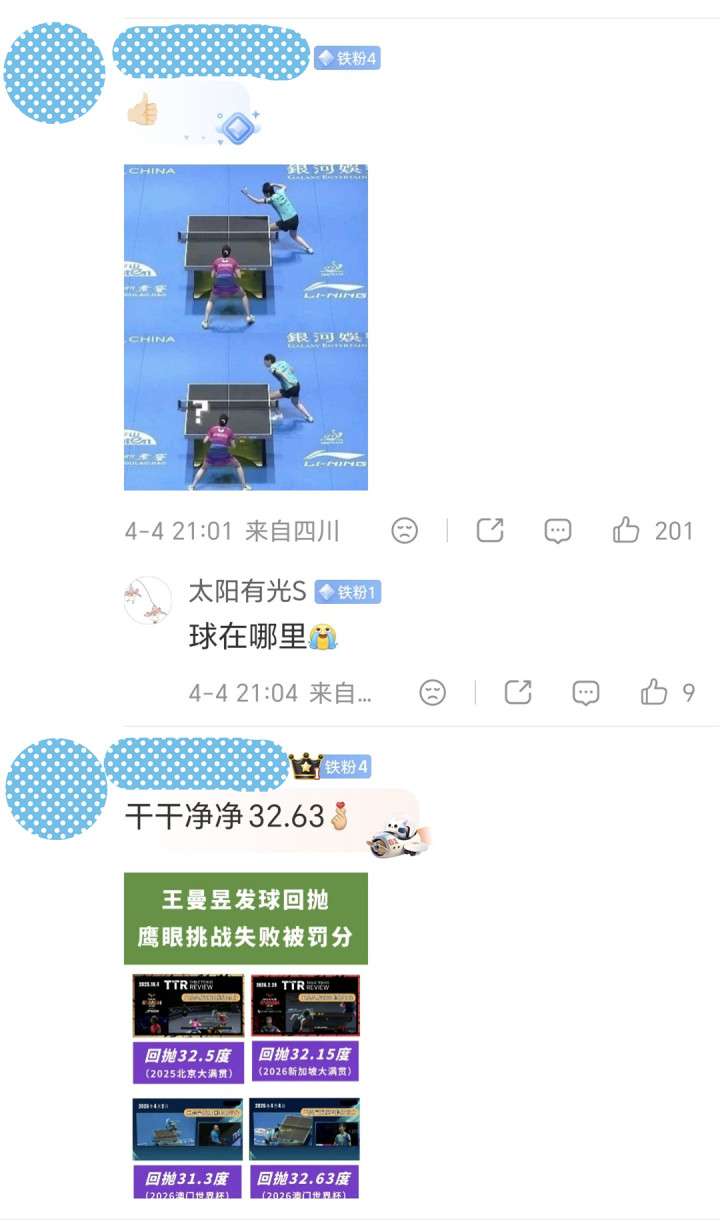Comment on 太阳有光S's reply

(x=586, y=692)
